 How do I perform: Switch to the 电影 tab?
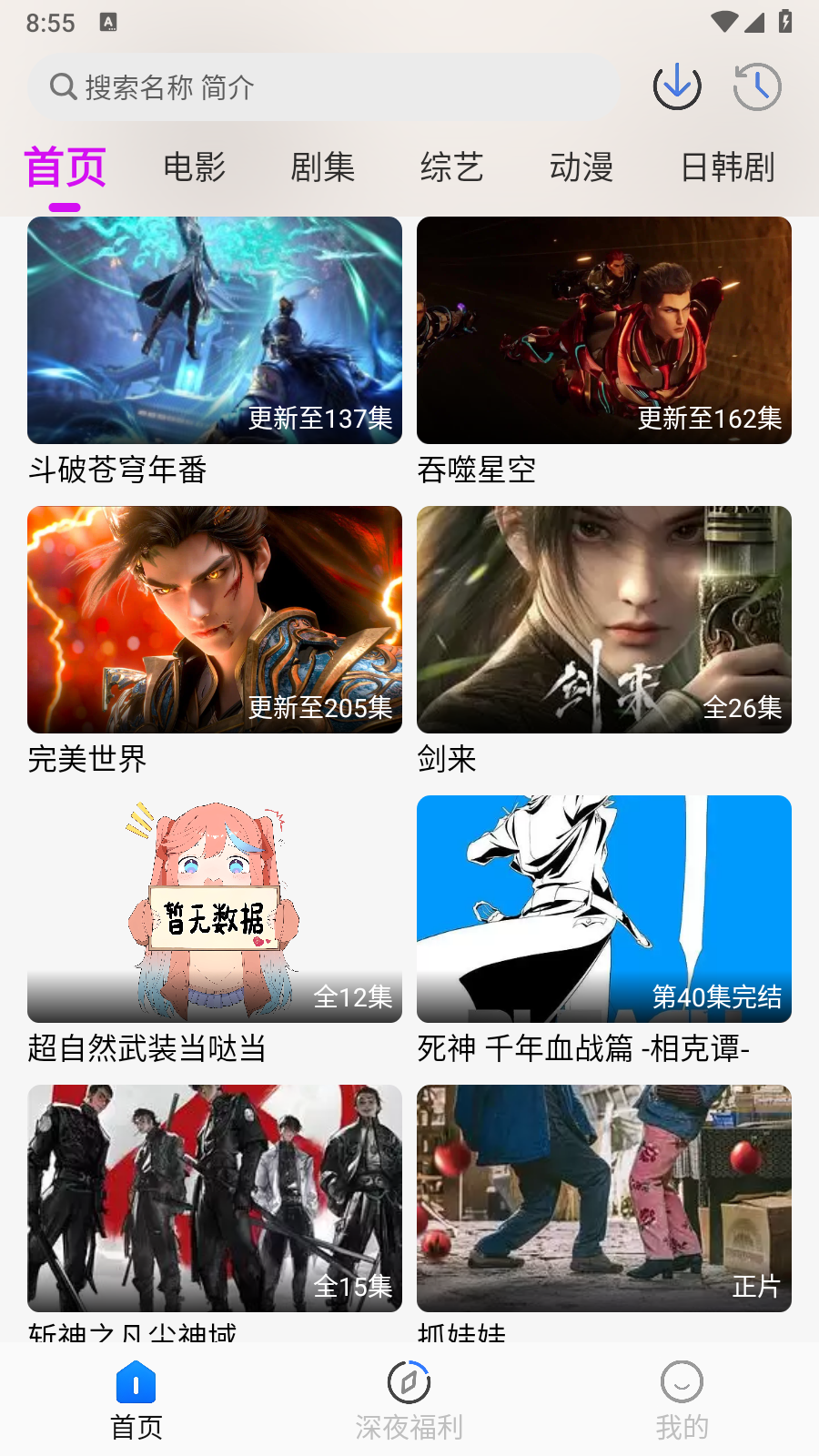pyautogui.click(x=193, y=168)
